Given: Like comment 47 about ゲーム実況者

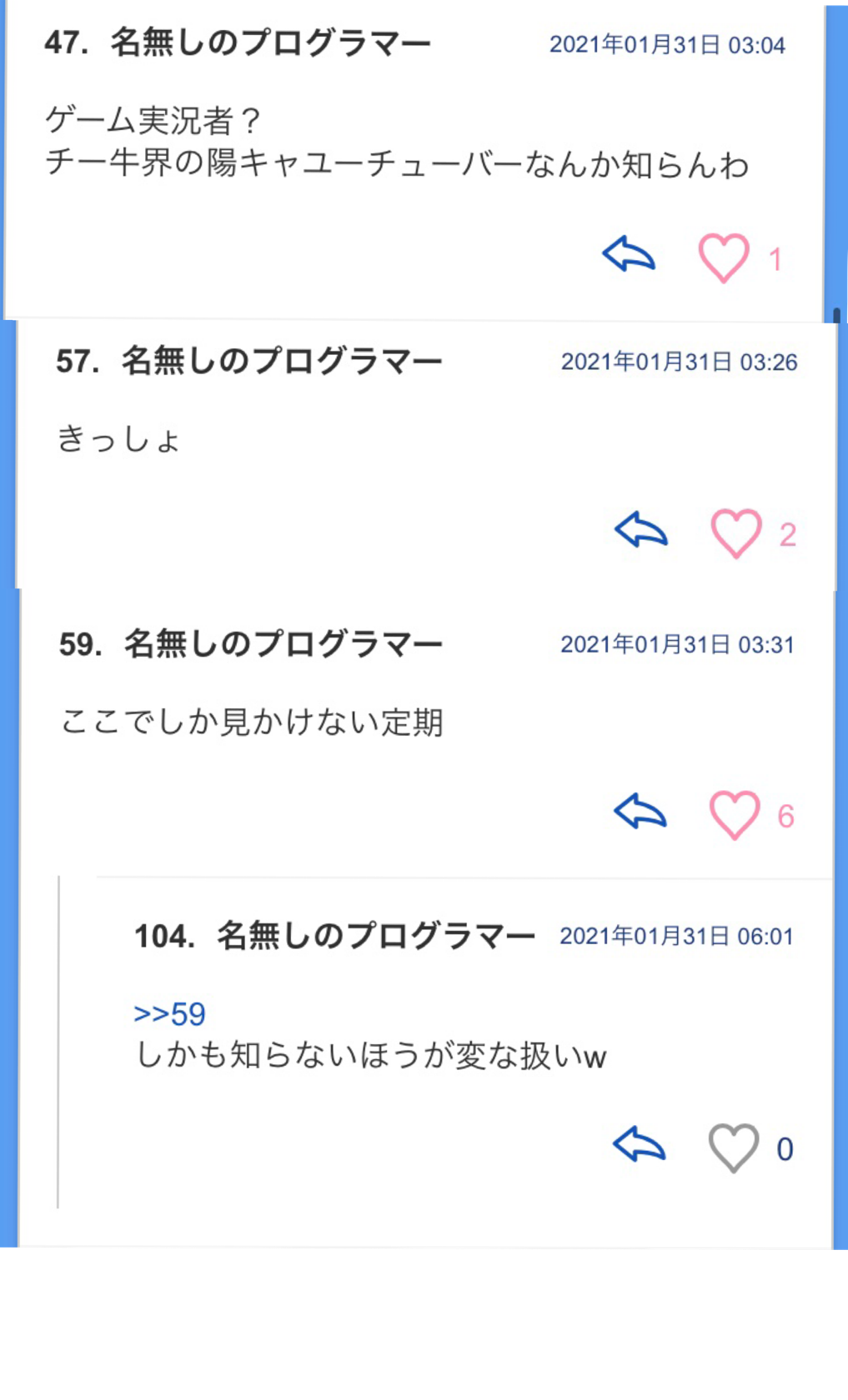Looking at the screenshot, I should (x=724, y=258).
